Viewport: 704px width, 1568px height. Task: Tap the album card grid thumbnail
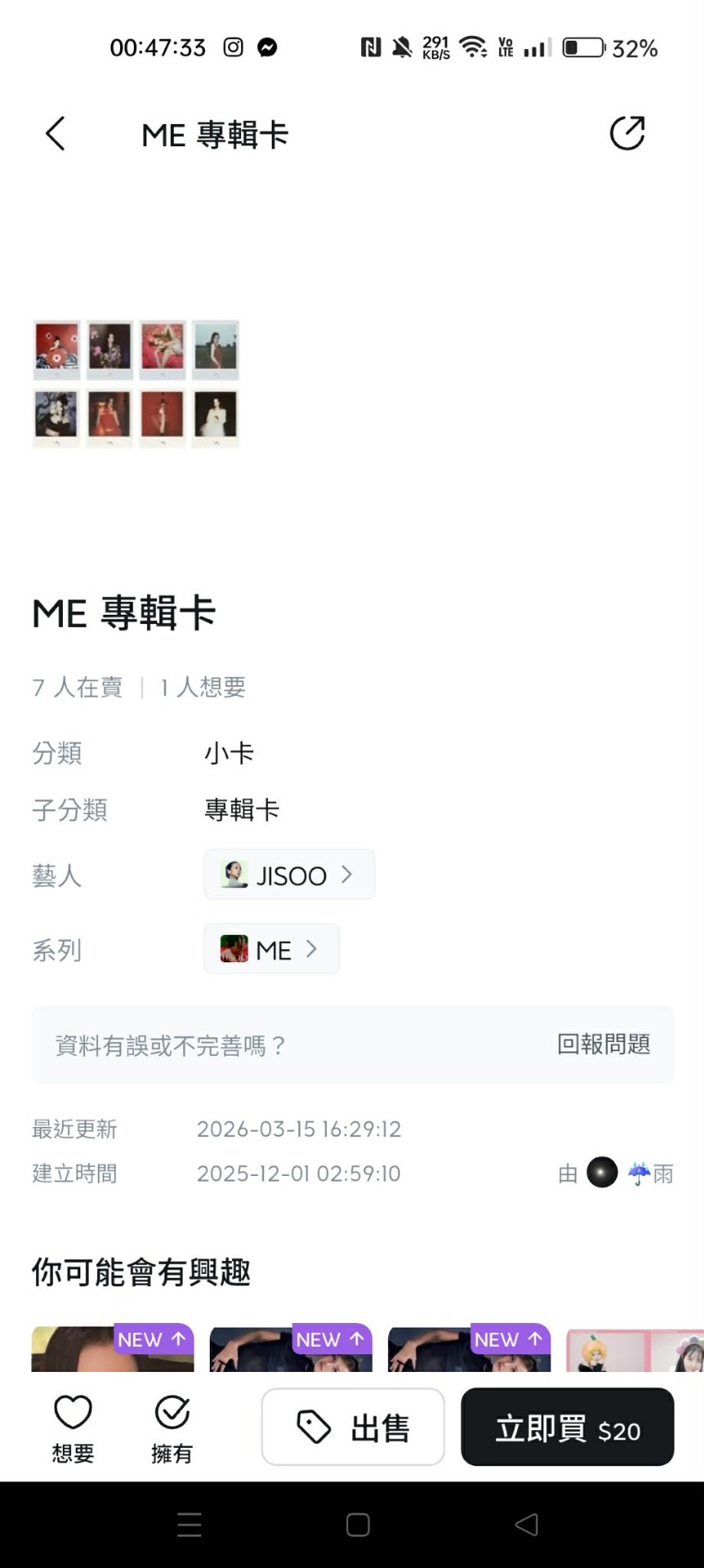(135, 381)
